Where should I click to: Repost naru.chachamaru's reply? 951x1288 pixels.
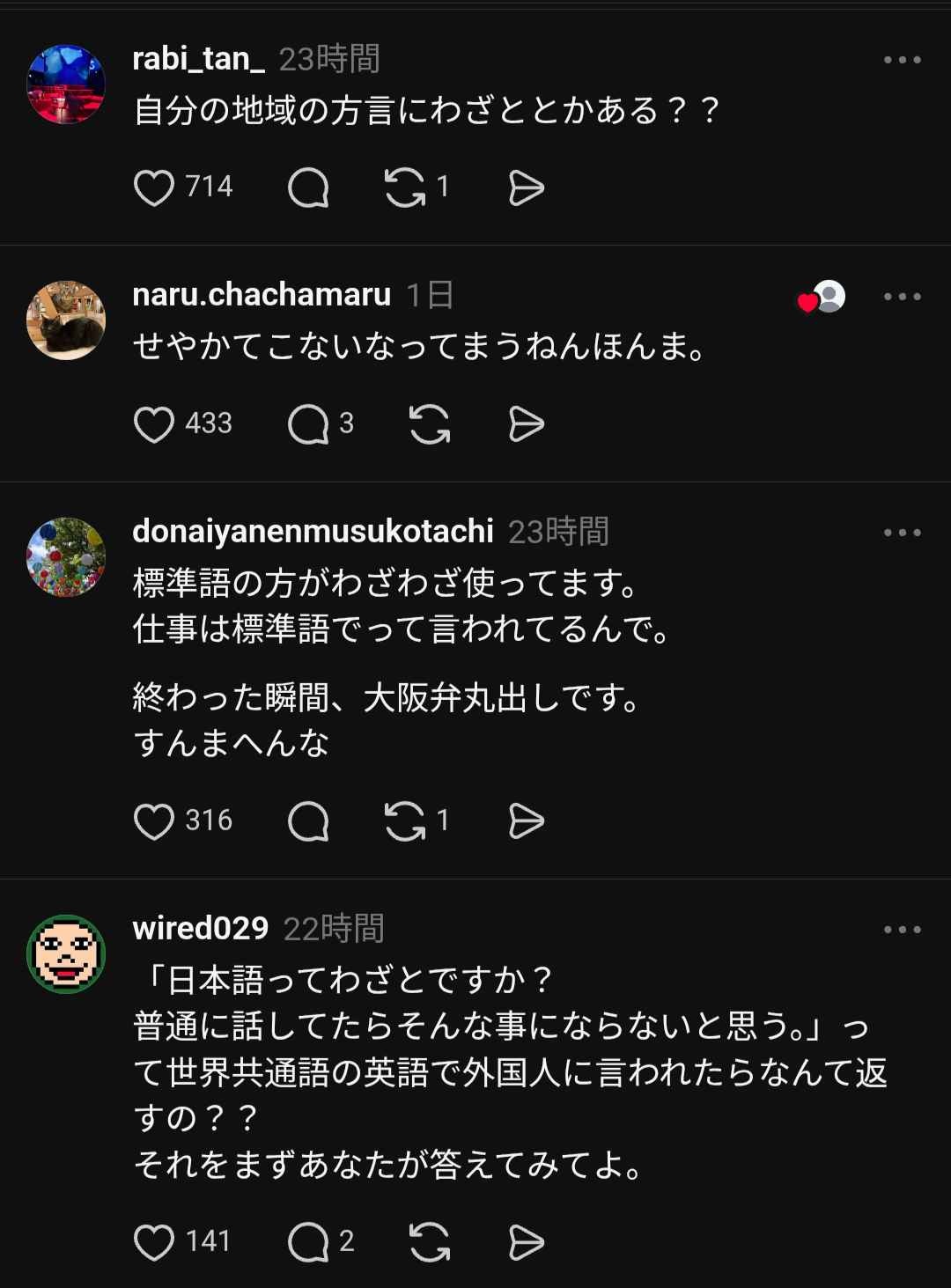point(430,424)
